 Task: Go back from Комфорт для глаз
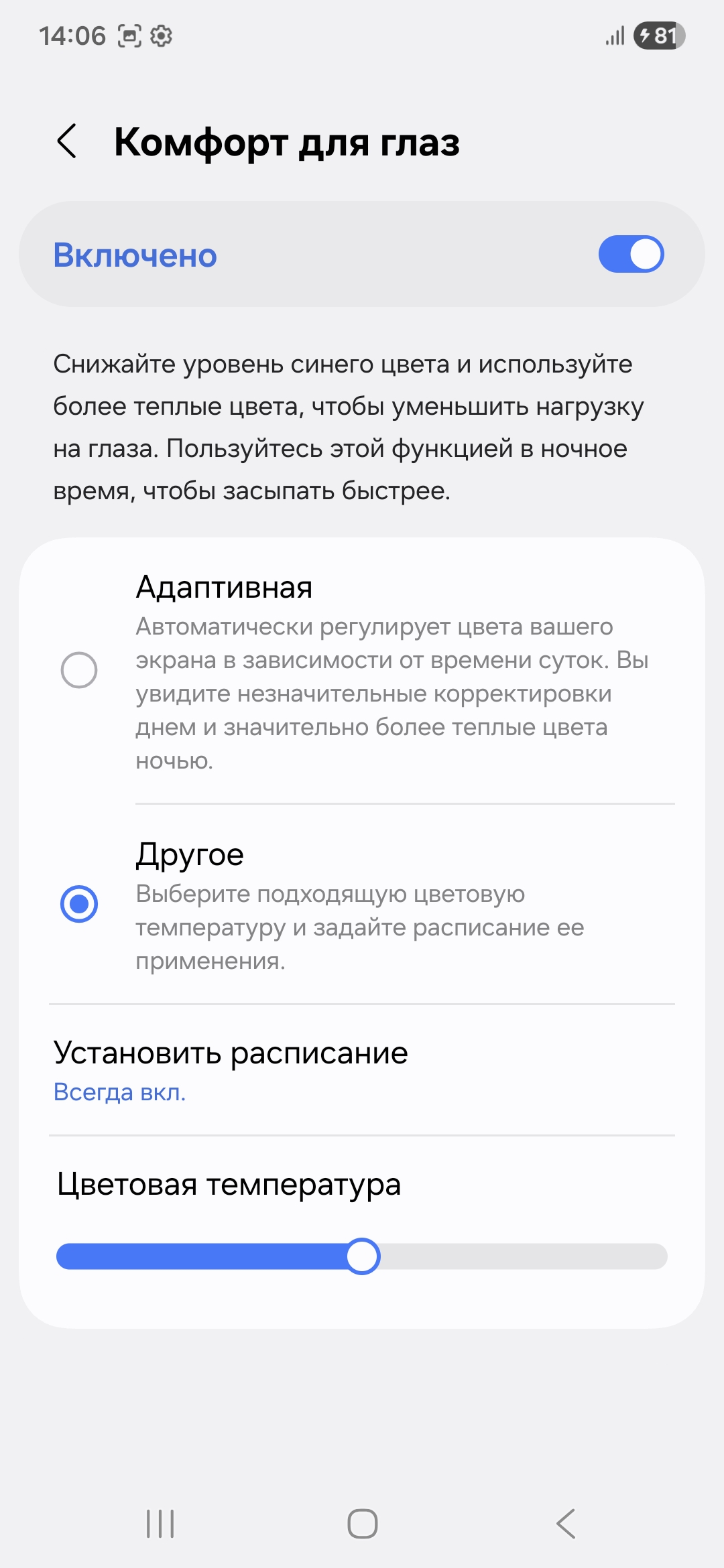(x=67, y=141)
